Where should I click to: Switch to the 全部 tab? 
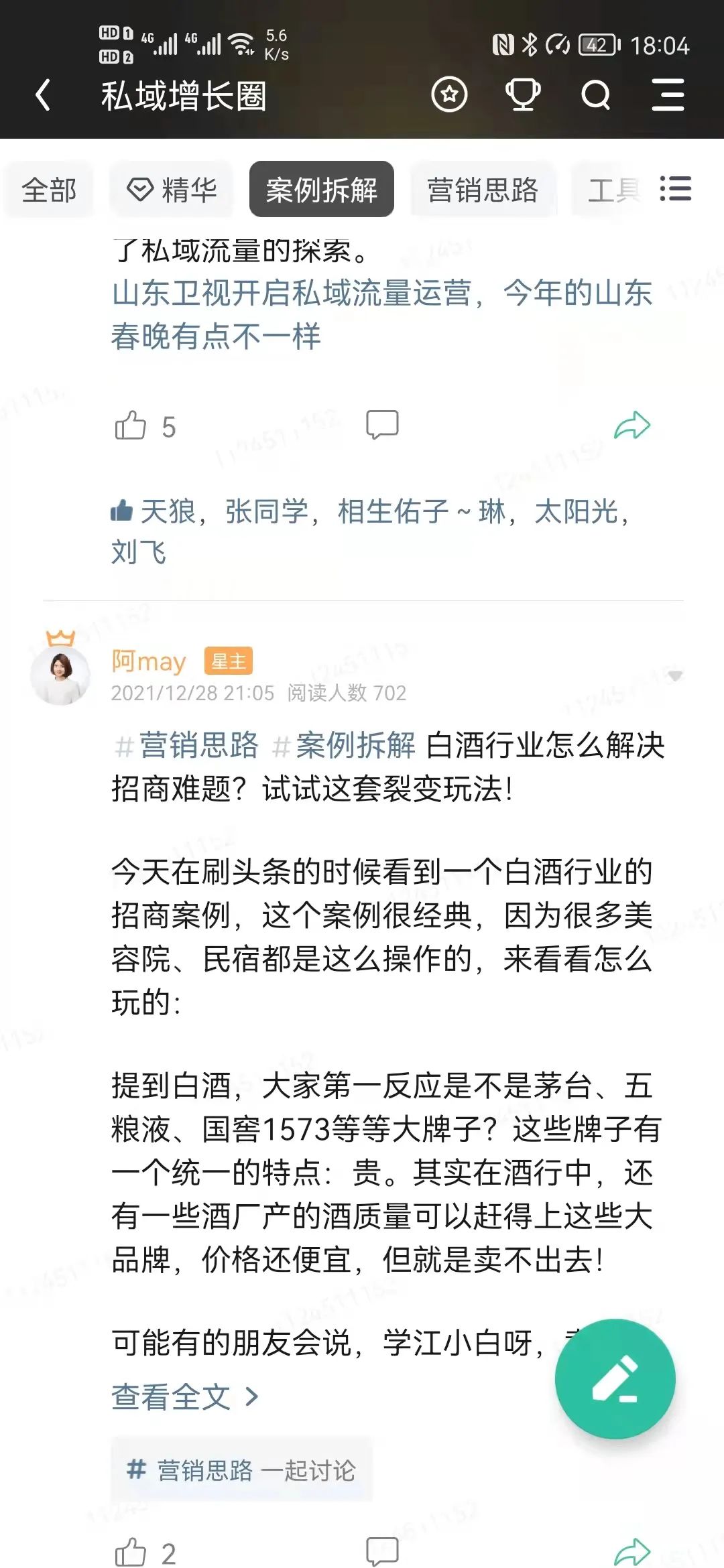point(49,190)
